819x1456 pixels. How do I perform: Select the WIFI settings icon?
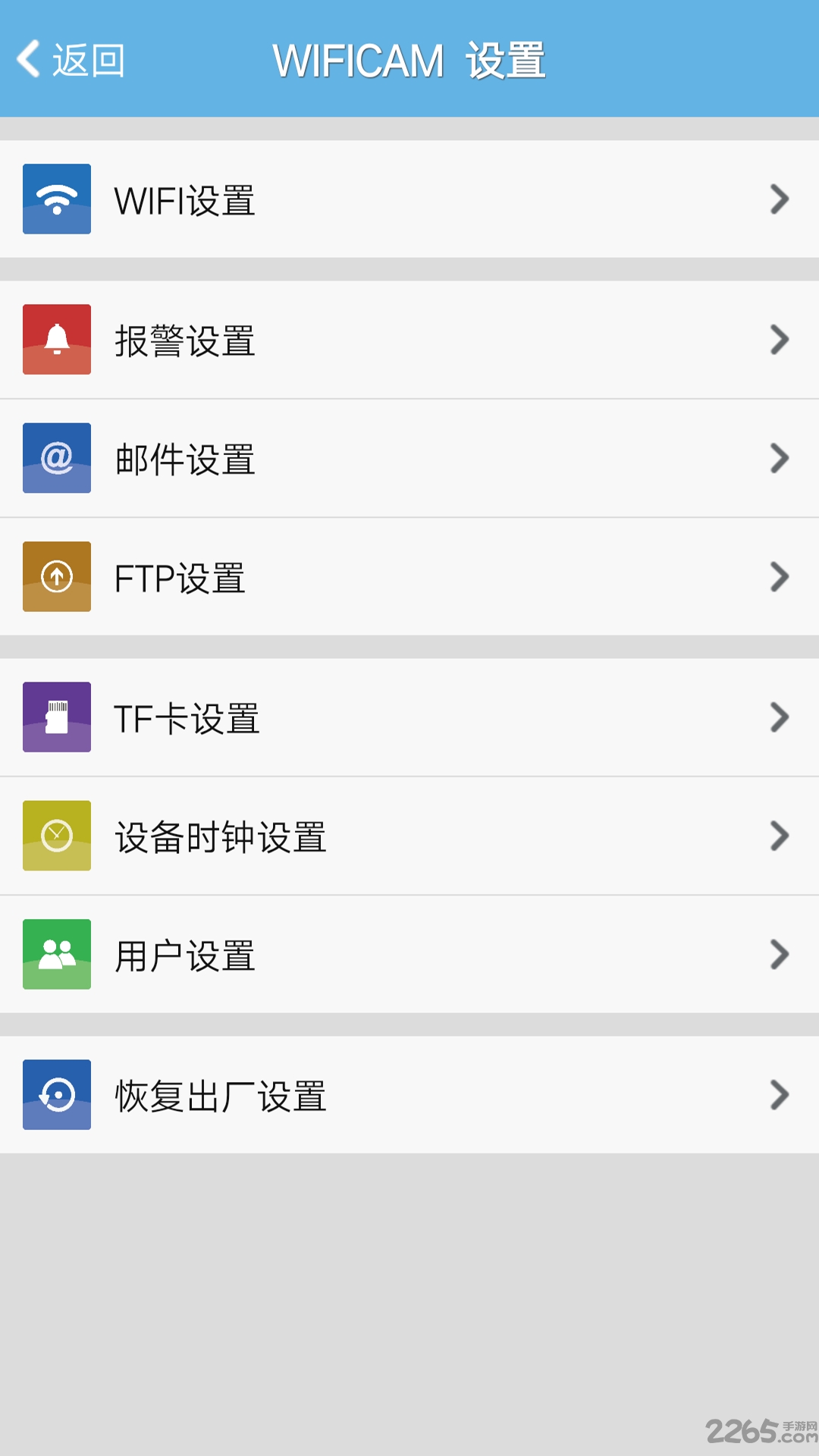click(57, 199)
